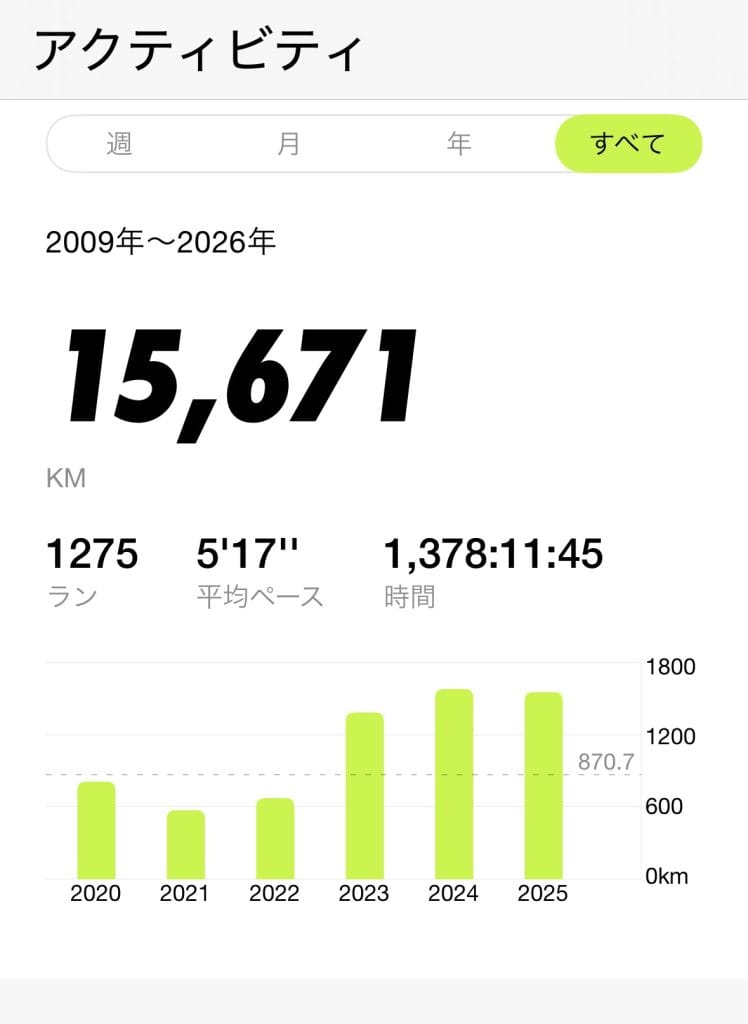The height and width of the screenshot is (1024, 748).
Task: Tap the 2022 bar in the chart
Action: pyautogui.click(x=275, y=839)
